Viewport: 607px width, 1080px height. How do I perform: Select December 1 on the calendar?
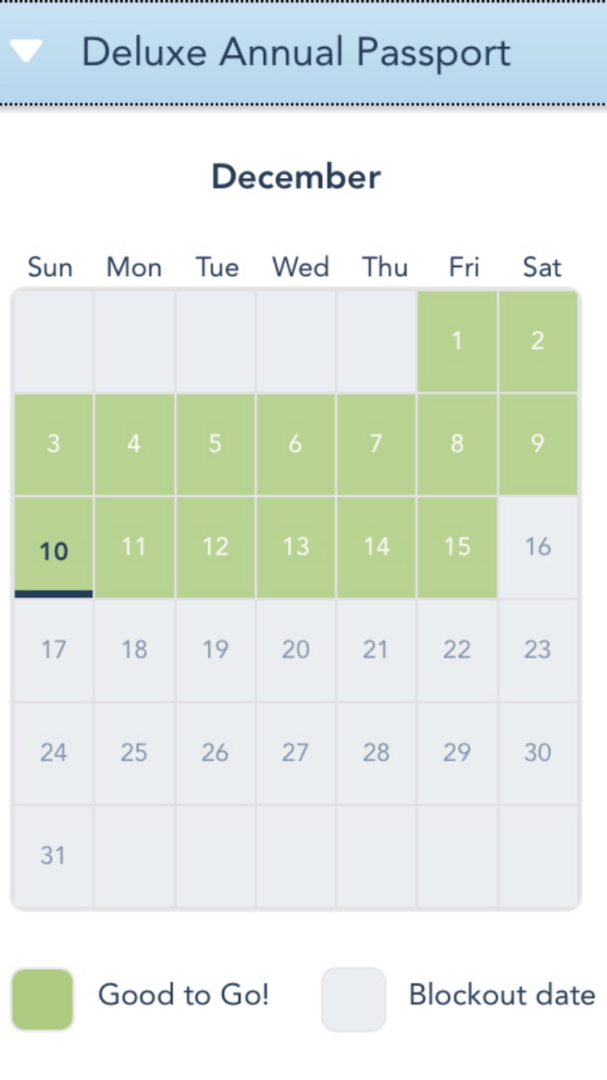pyautogui.click(x=457, y=341)
